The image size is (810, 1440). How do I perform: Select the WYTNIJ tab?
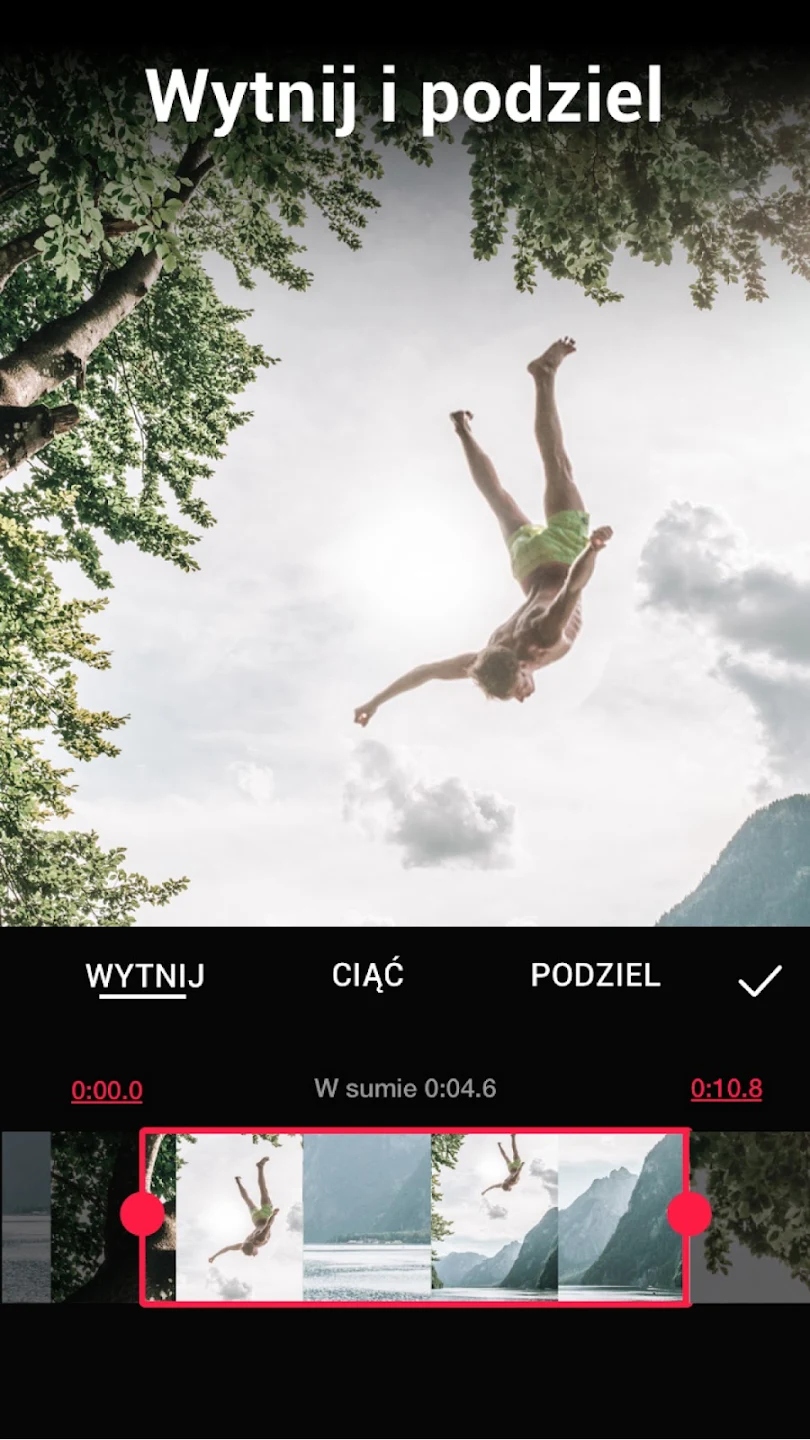pyautogui.click(x=145, y=976)
